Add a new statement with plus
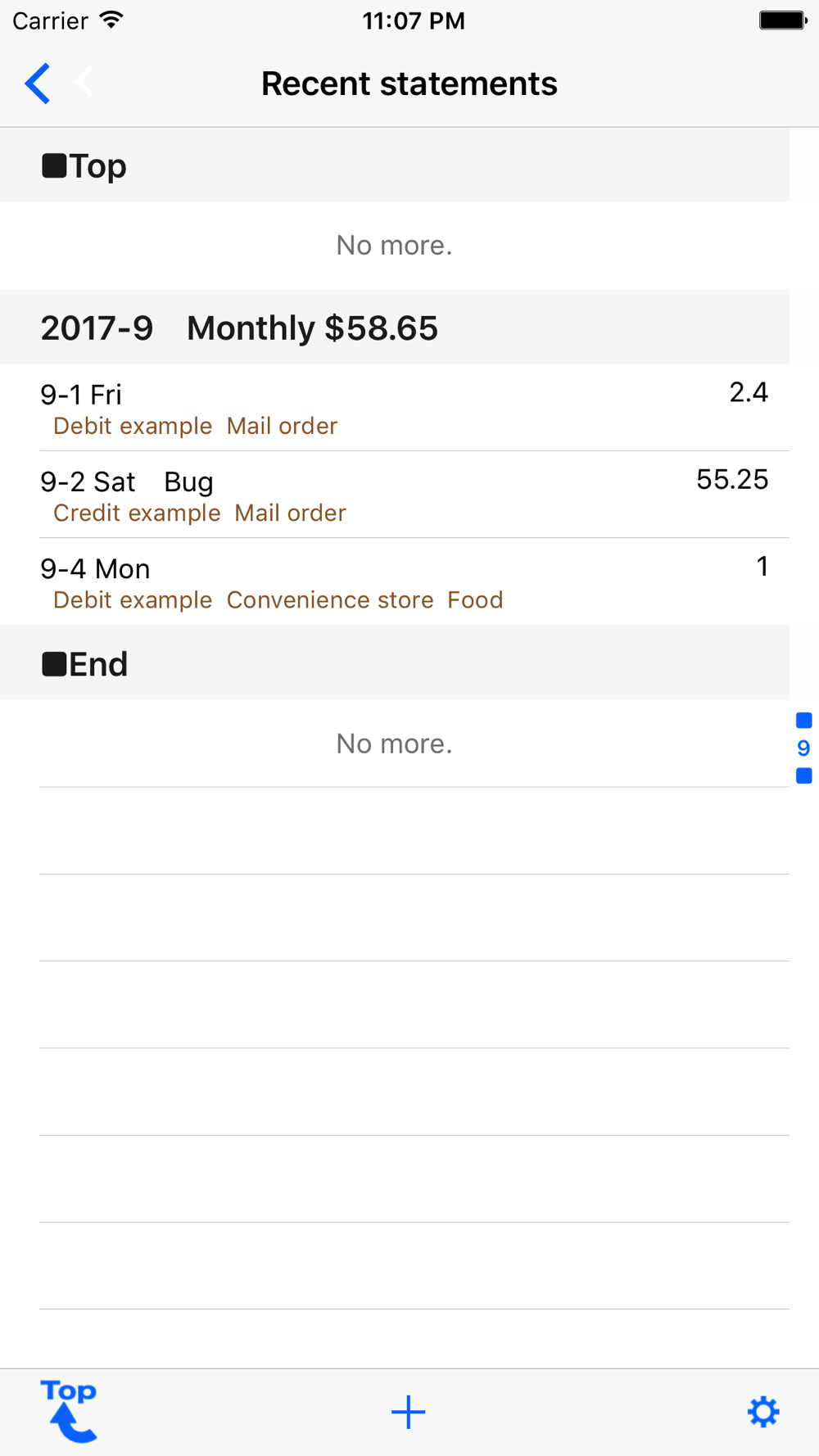This screenshot has width=819, height=1456. point(408,1412)
